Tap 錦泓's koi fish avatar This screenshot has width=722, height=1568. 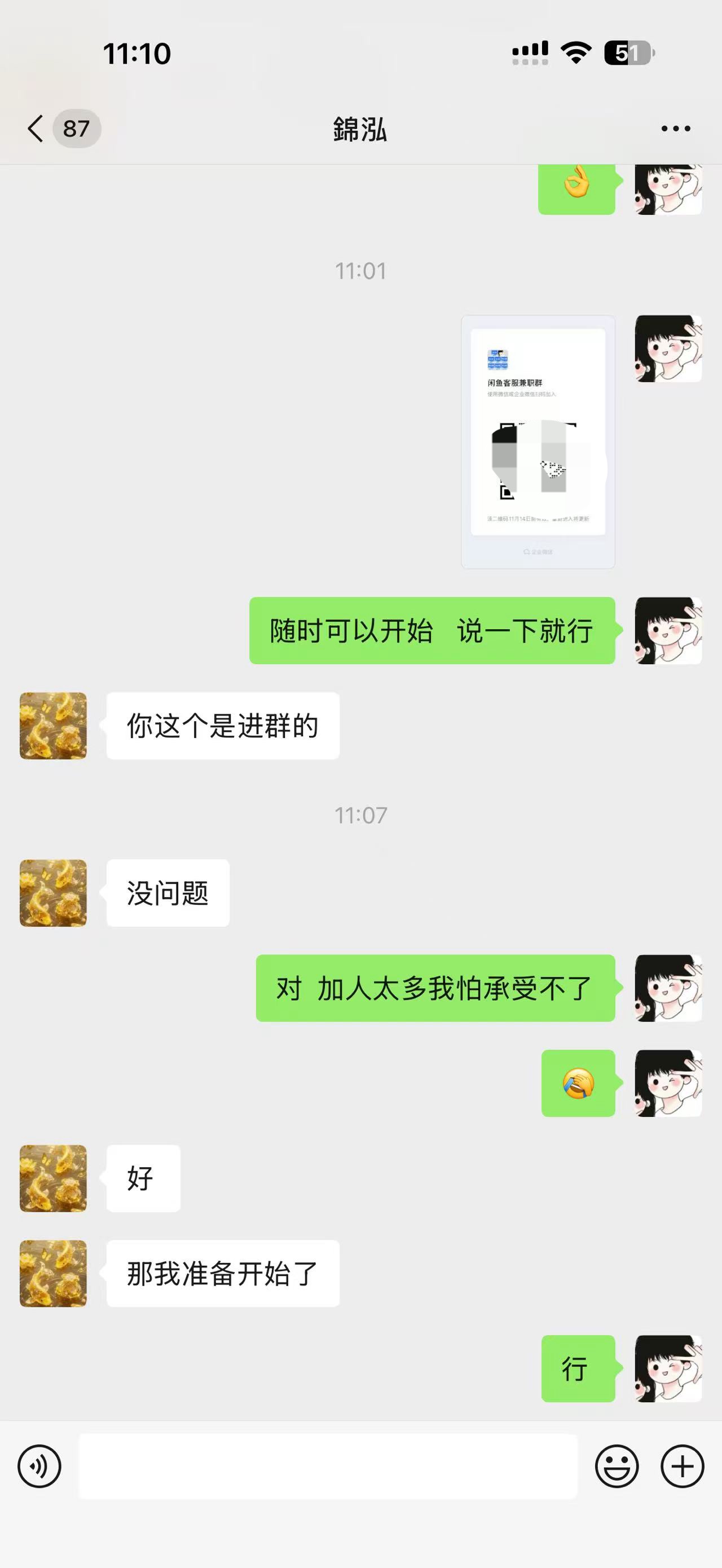coord(52,726)
